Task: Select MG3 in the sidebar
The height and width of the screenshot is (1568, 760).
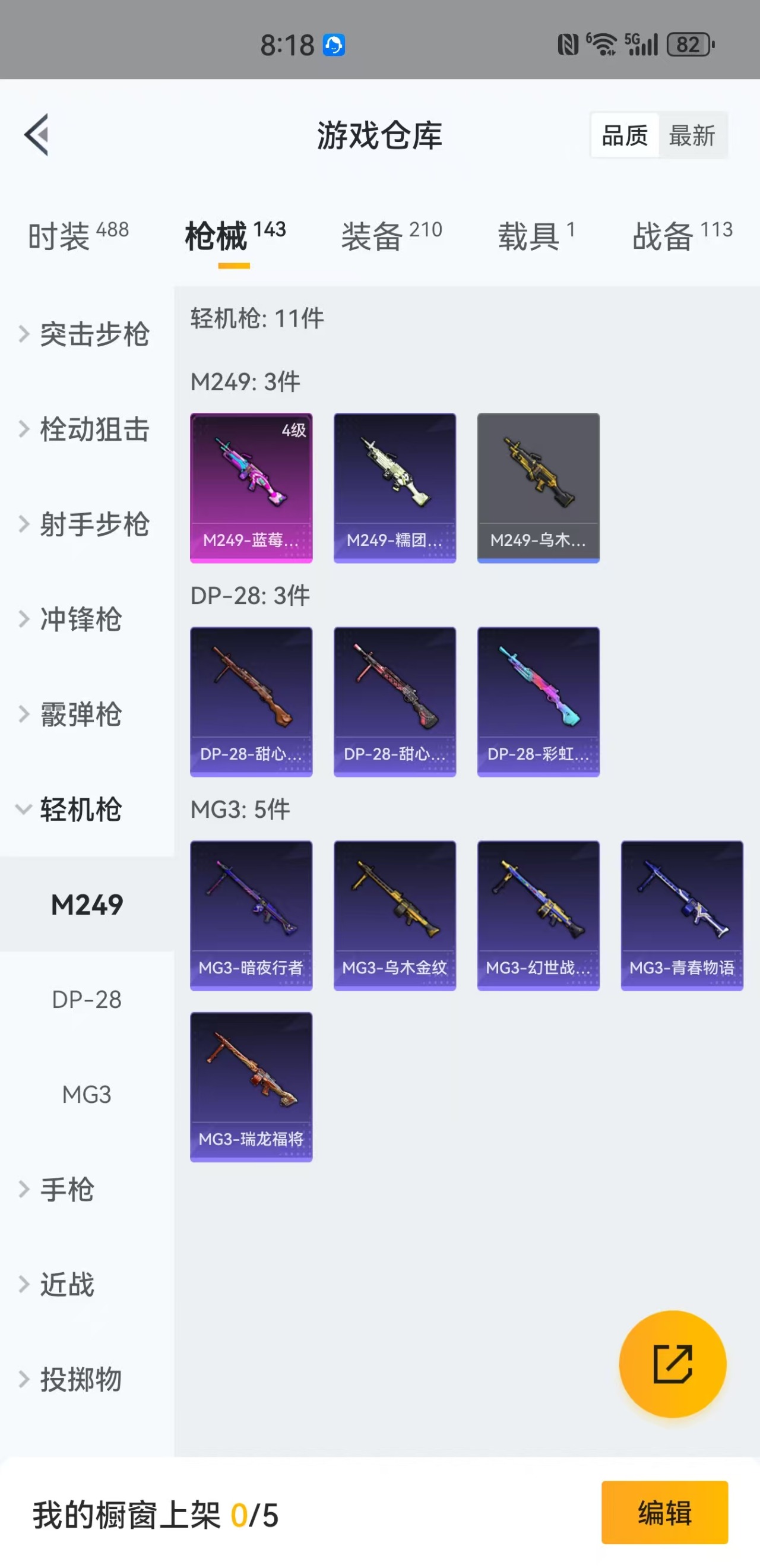Action: 87,1095
